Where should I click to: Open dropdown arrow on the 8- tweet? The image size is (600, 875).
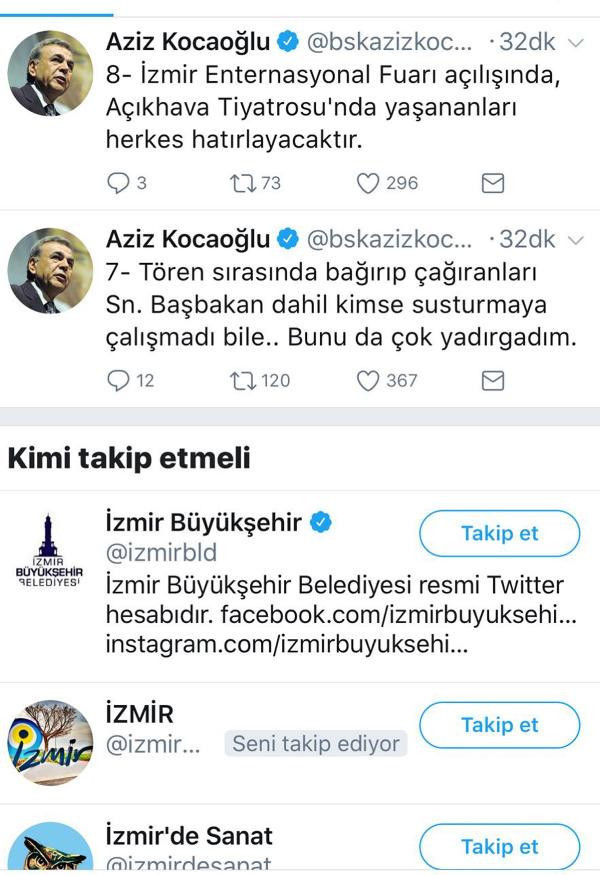point(576,42)
